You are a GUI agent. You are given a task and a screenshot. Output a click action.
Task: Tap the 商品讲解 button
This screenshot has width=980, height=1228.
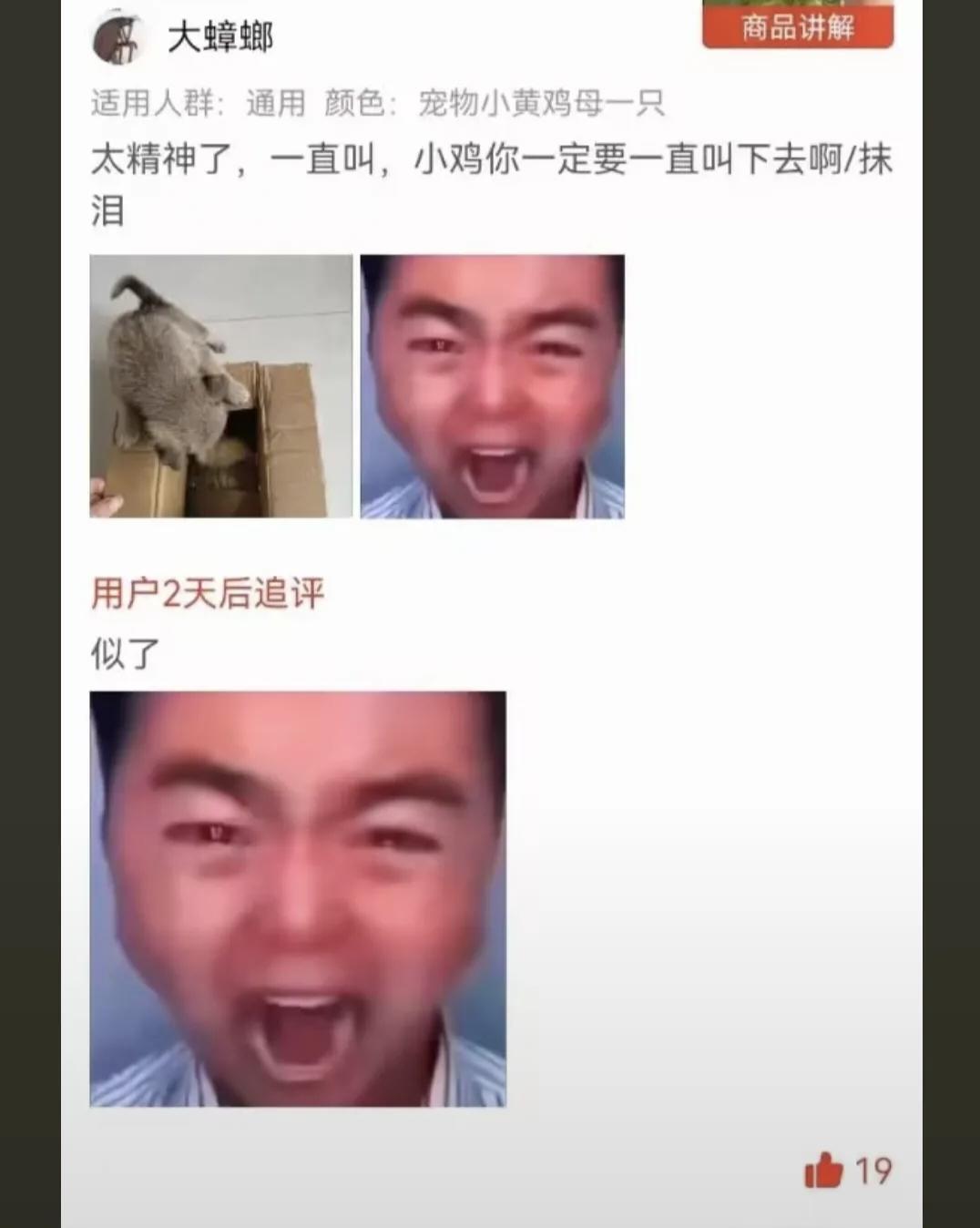[x=798, y=27]
